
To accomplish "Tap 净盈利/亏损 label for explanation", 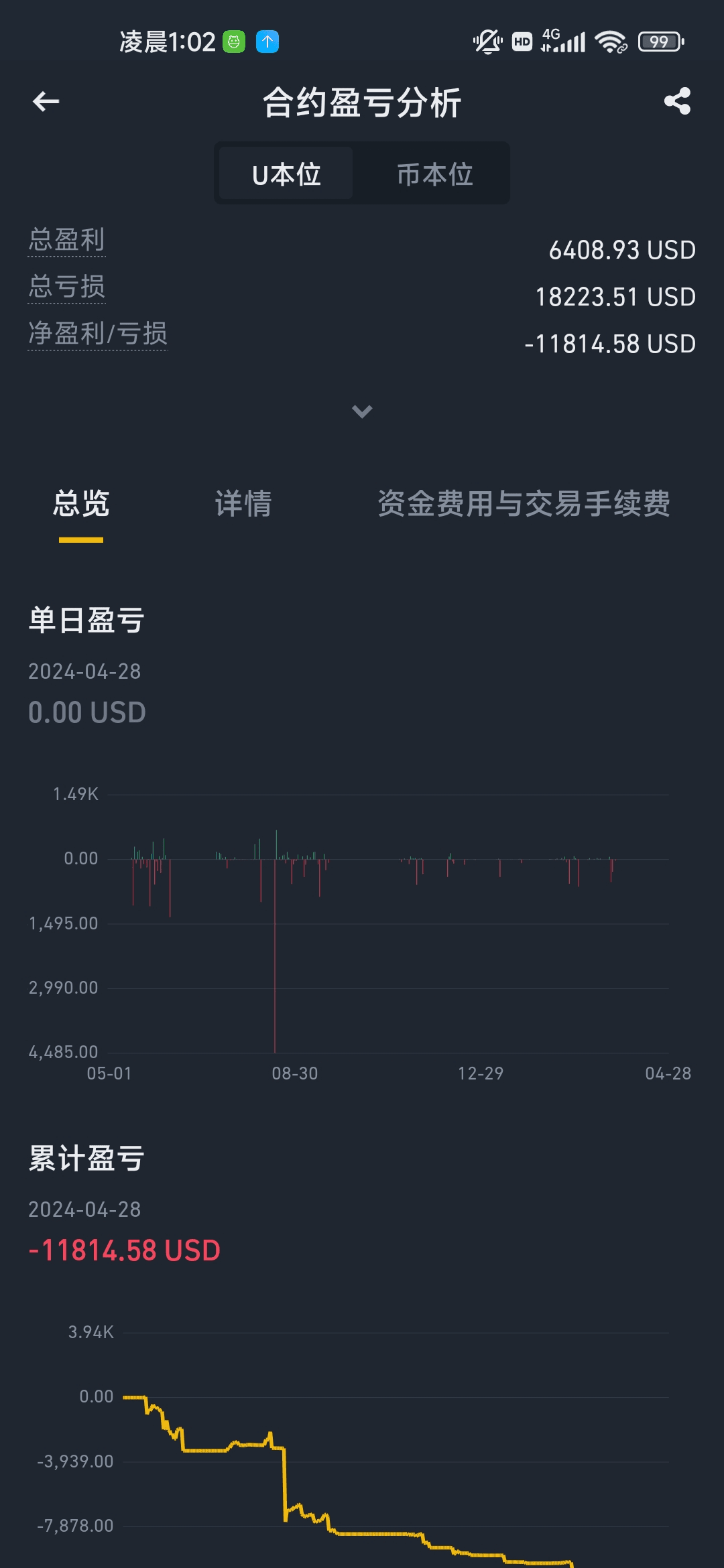I will (x=98, y=334).
